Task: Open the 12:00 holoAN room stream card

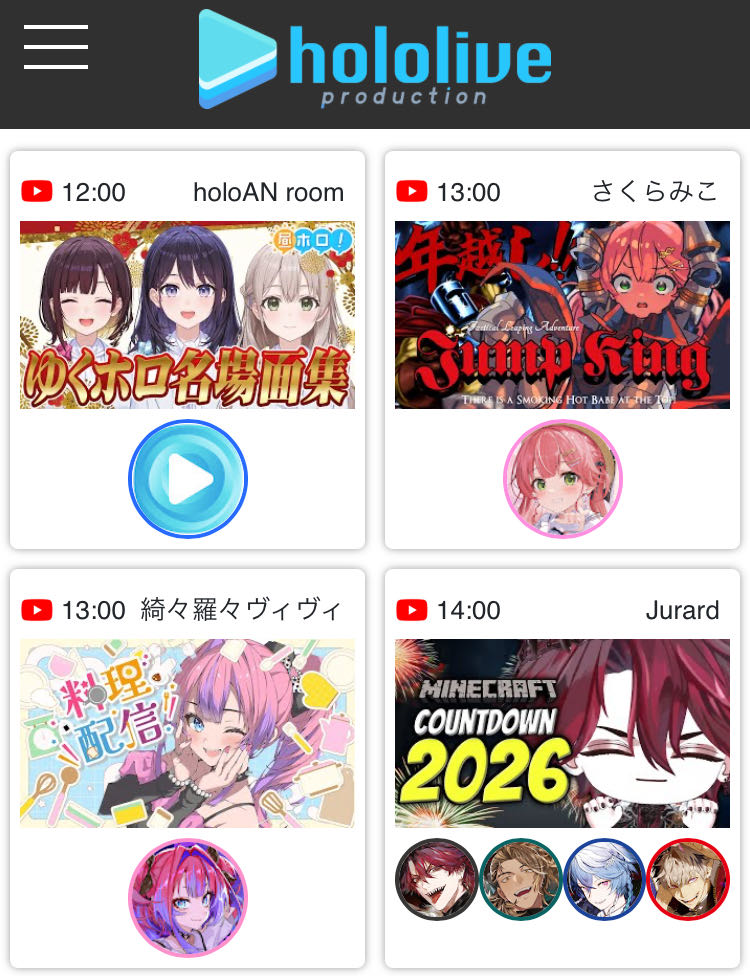Action: tap(187, 315)
